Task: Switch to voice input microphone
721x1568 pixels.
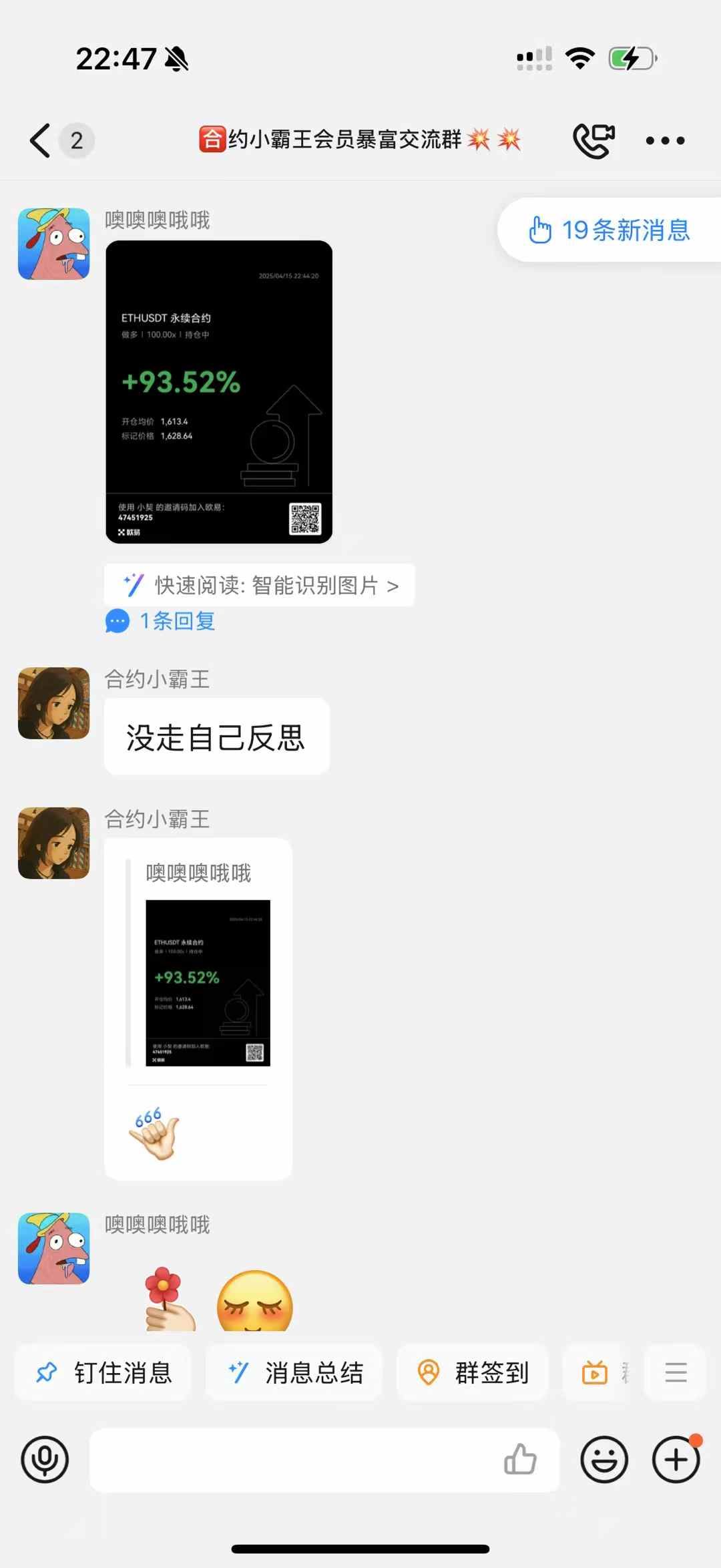Action: [x=45, y=1460]
